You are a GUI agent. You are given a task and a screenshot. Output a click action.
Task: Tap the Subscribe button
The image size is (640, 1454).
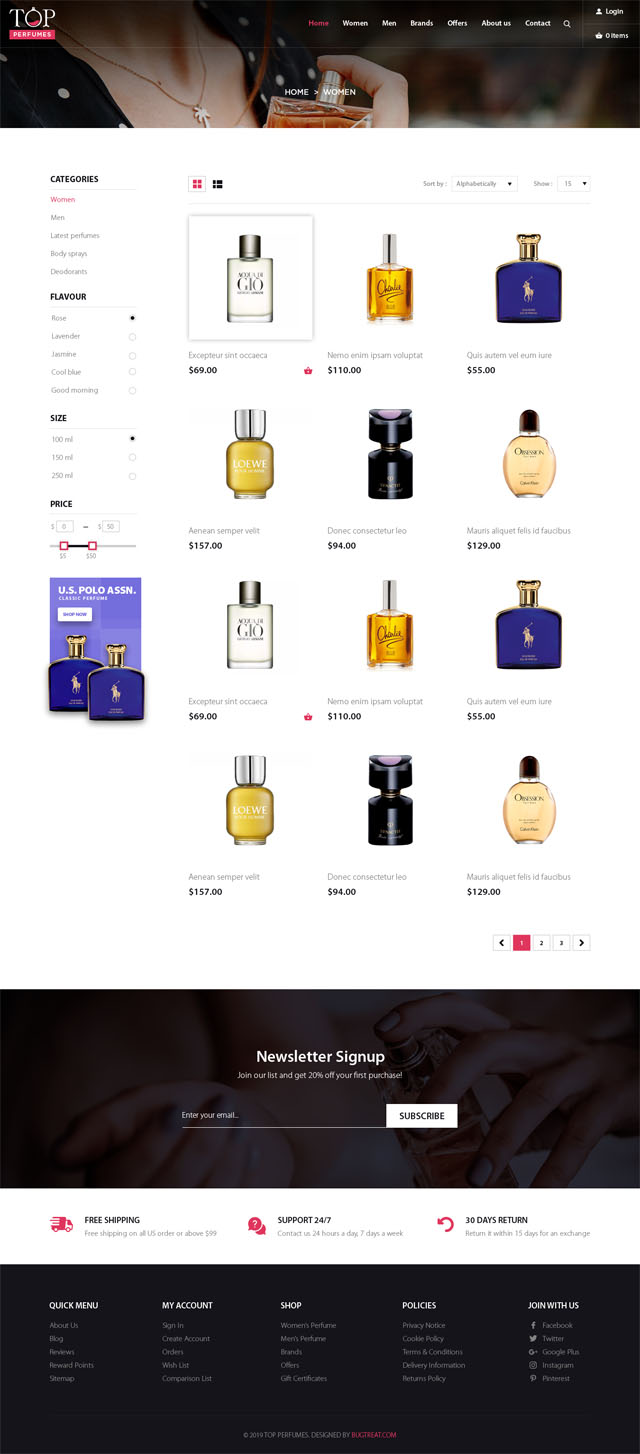point(421,1116)
